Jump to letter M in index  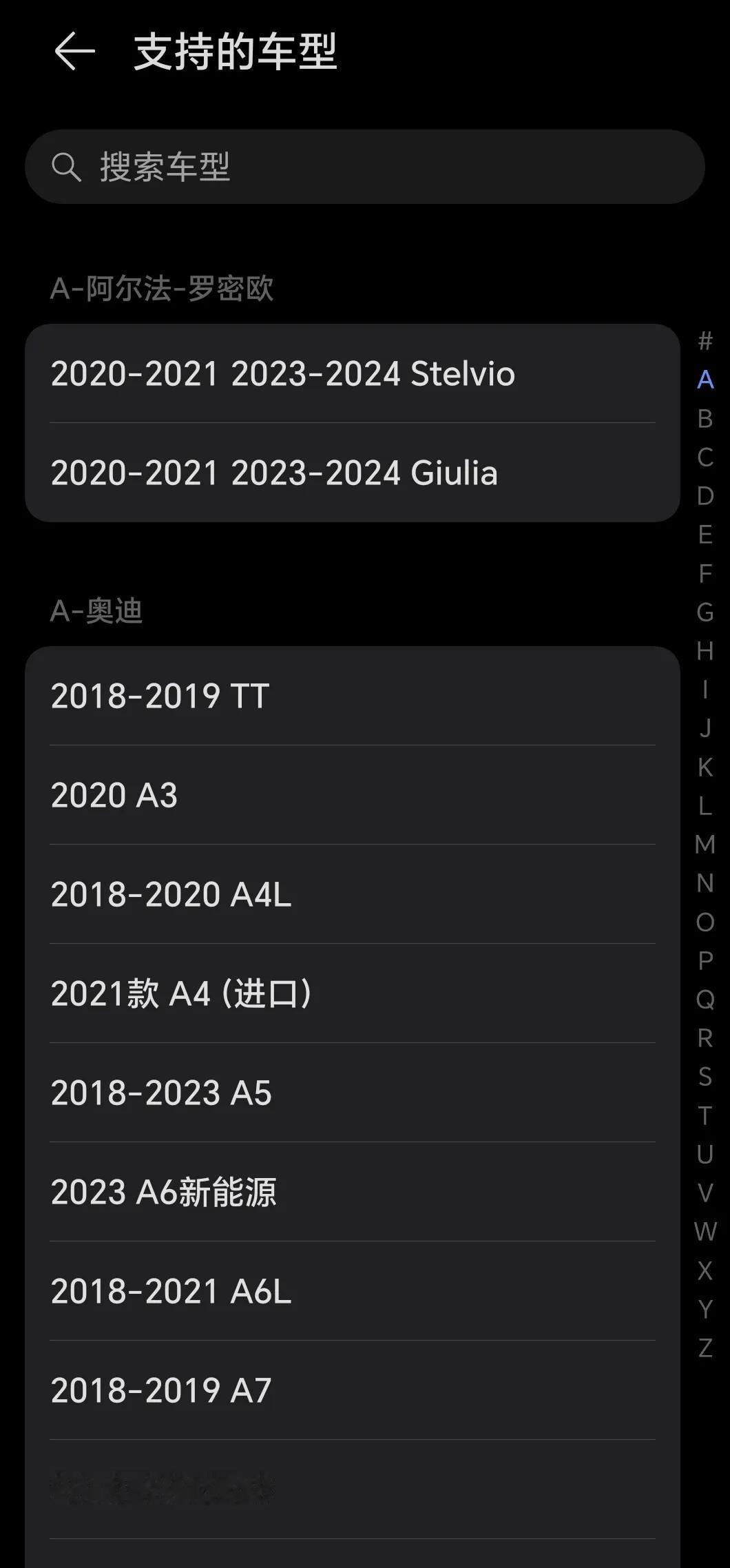point(705,844)
